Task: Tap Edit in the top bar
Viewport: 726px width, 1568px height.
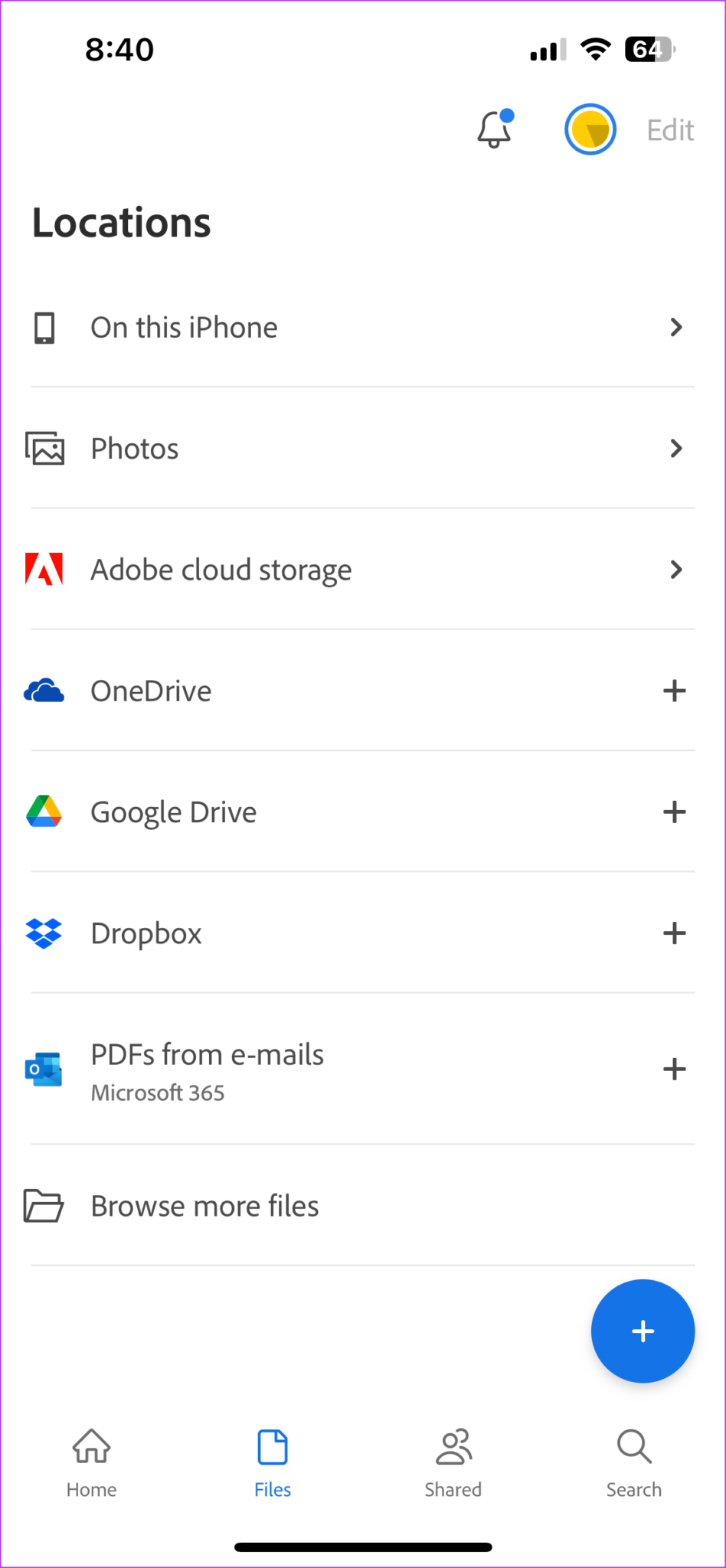Action: [670, 129]
